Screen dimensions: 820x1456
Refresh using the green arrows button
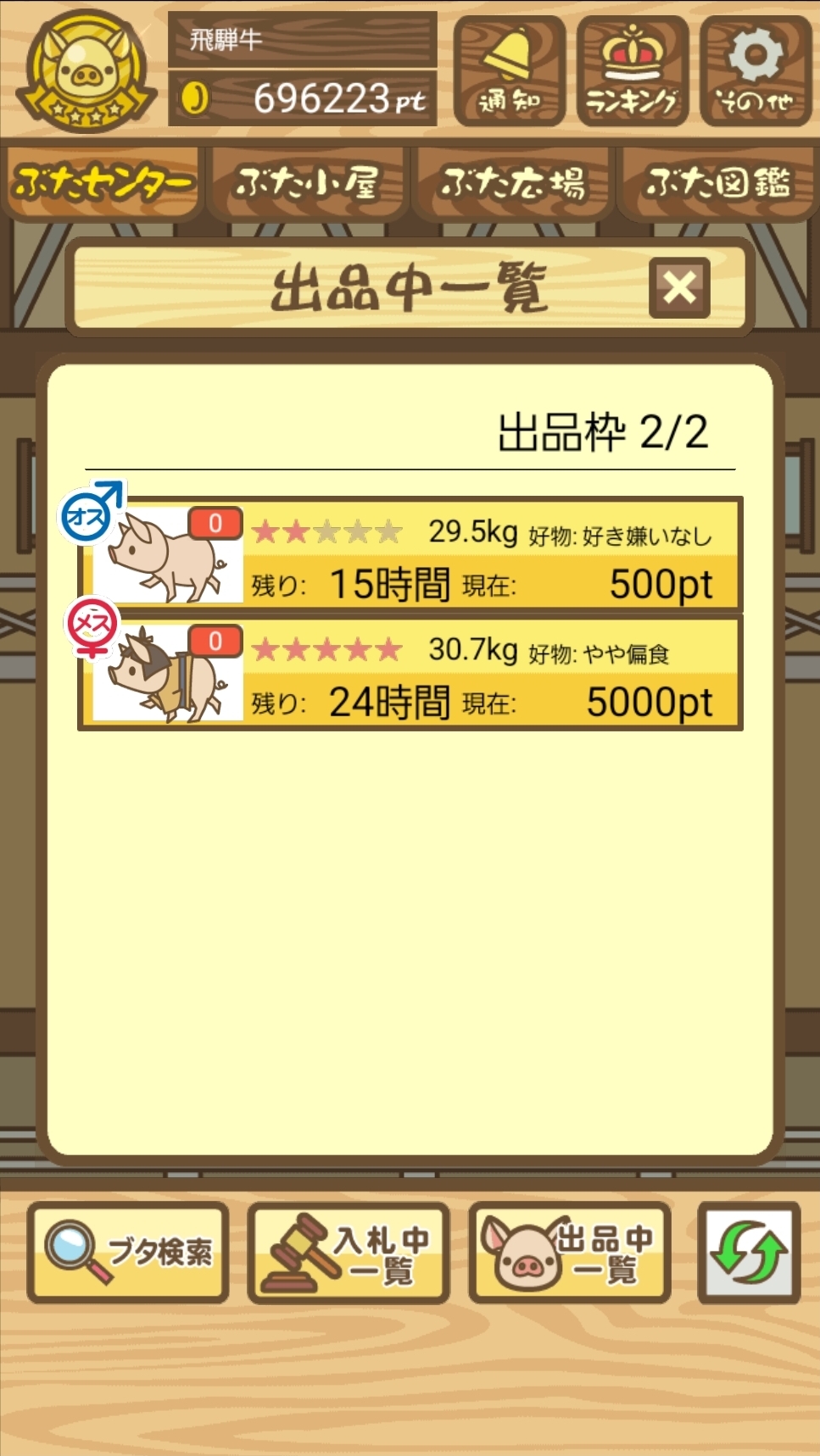tap(749, 1253)
